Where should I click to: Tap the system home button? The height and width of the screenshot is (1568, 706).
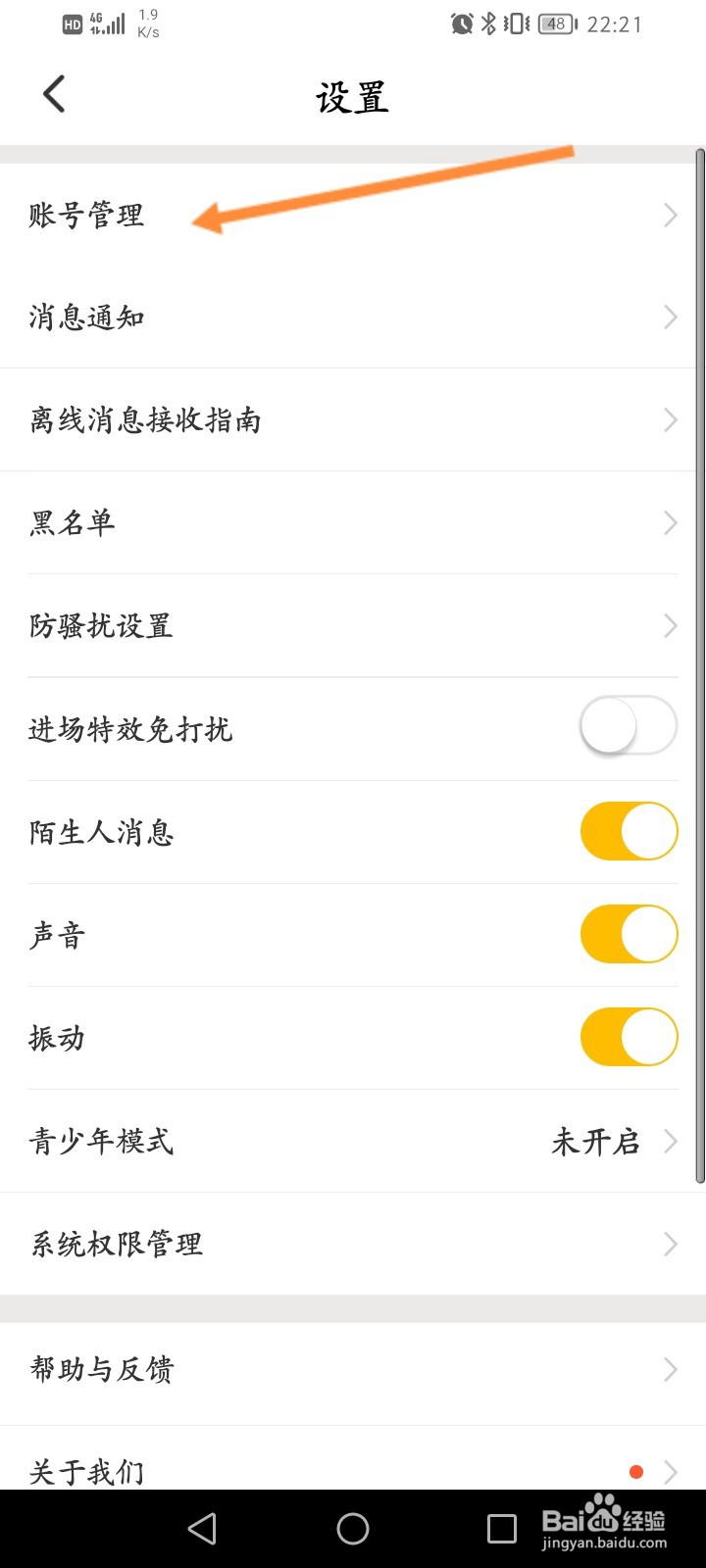pos(353,1529)
